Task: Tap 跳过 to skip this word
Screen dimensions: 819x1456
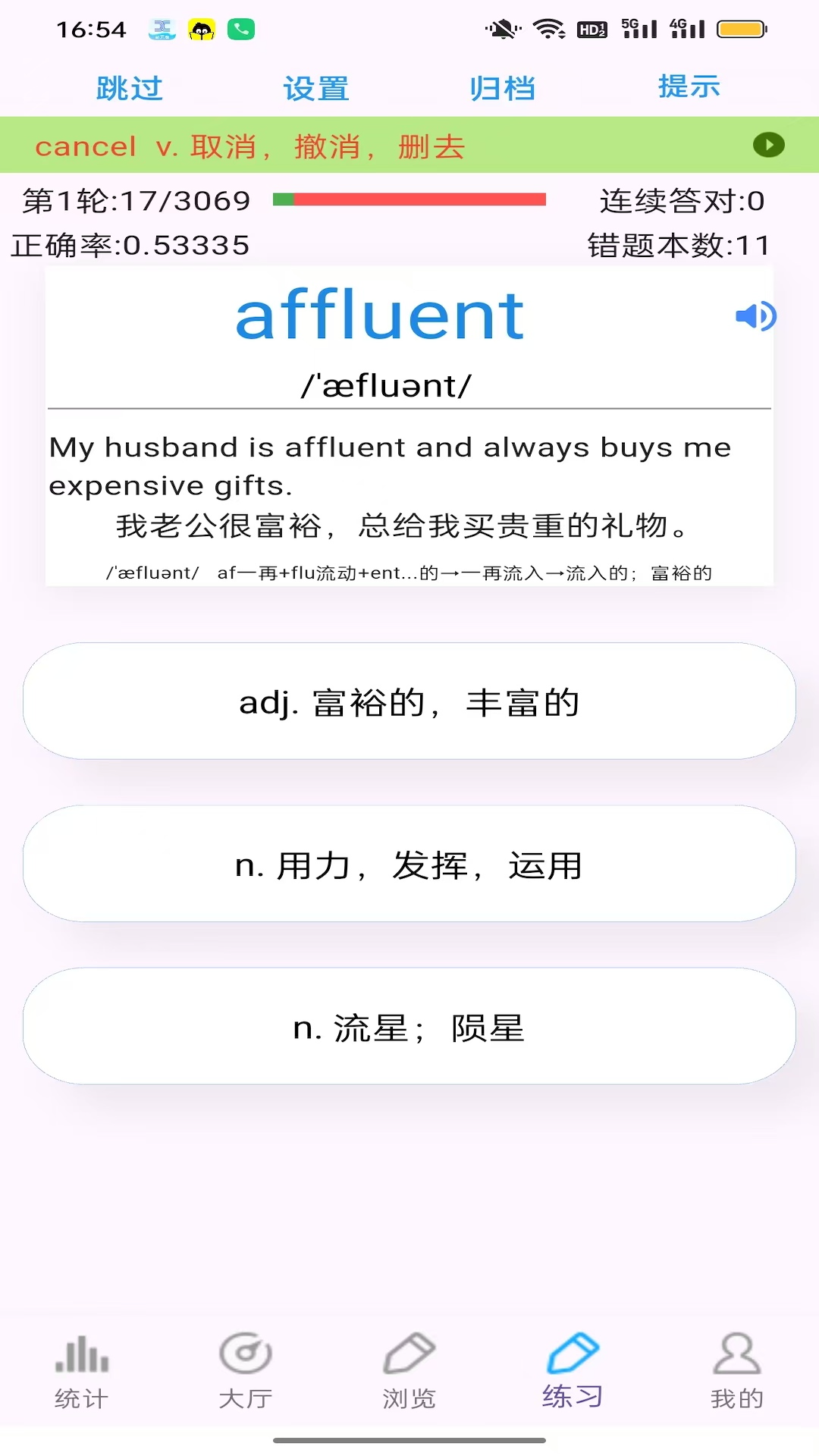Action: pos(129,88)
